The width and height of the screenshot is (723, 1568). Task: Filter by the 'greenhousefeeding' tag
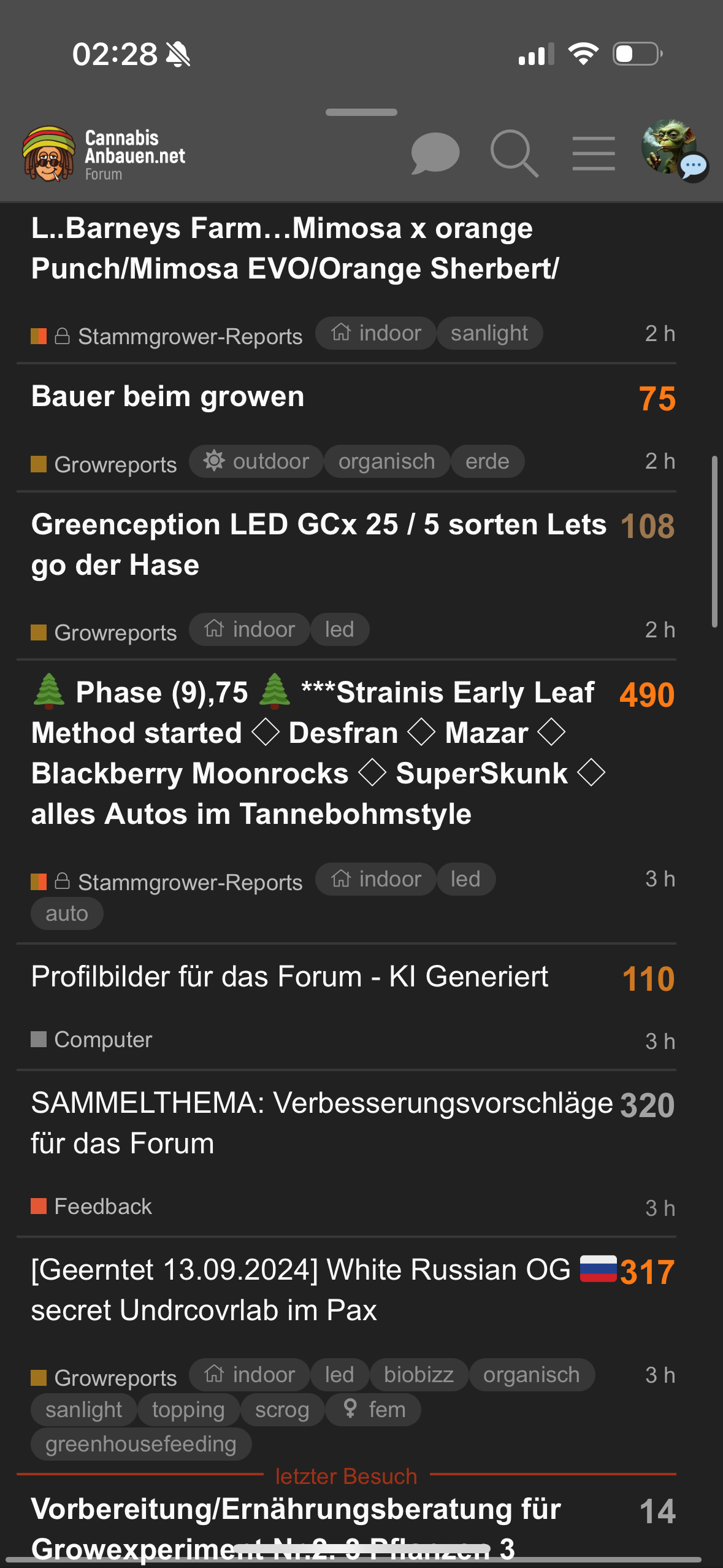[141, 1444]
